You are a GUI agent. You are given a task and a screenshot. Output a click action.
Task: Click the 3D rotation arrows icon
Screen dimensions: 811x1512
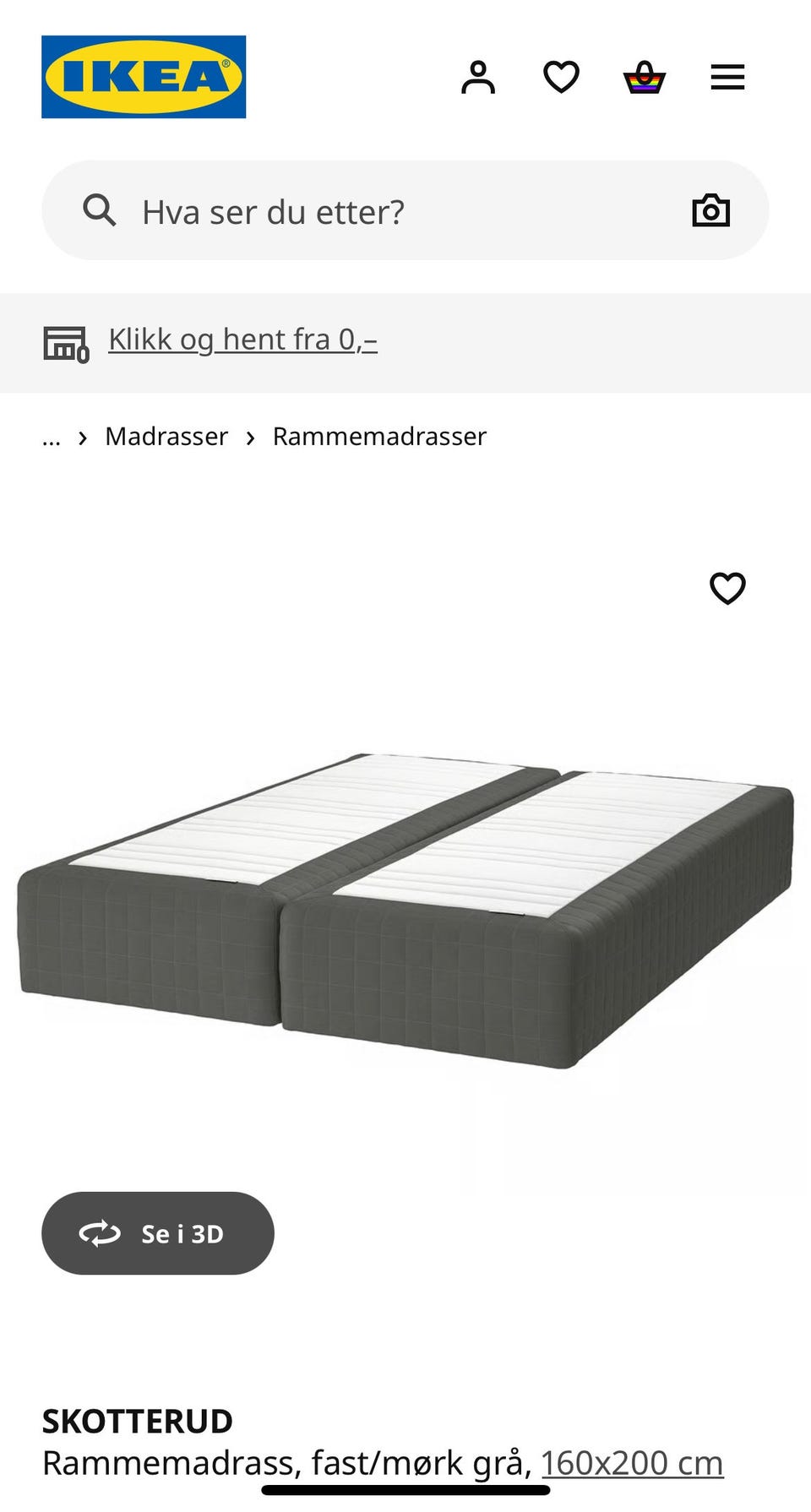tap(101, 1233)
